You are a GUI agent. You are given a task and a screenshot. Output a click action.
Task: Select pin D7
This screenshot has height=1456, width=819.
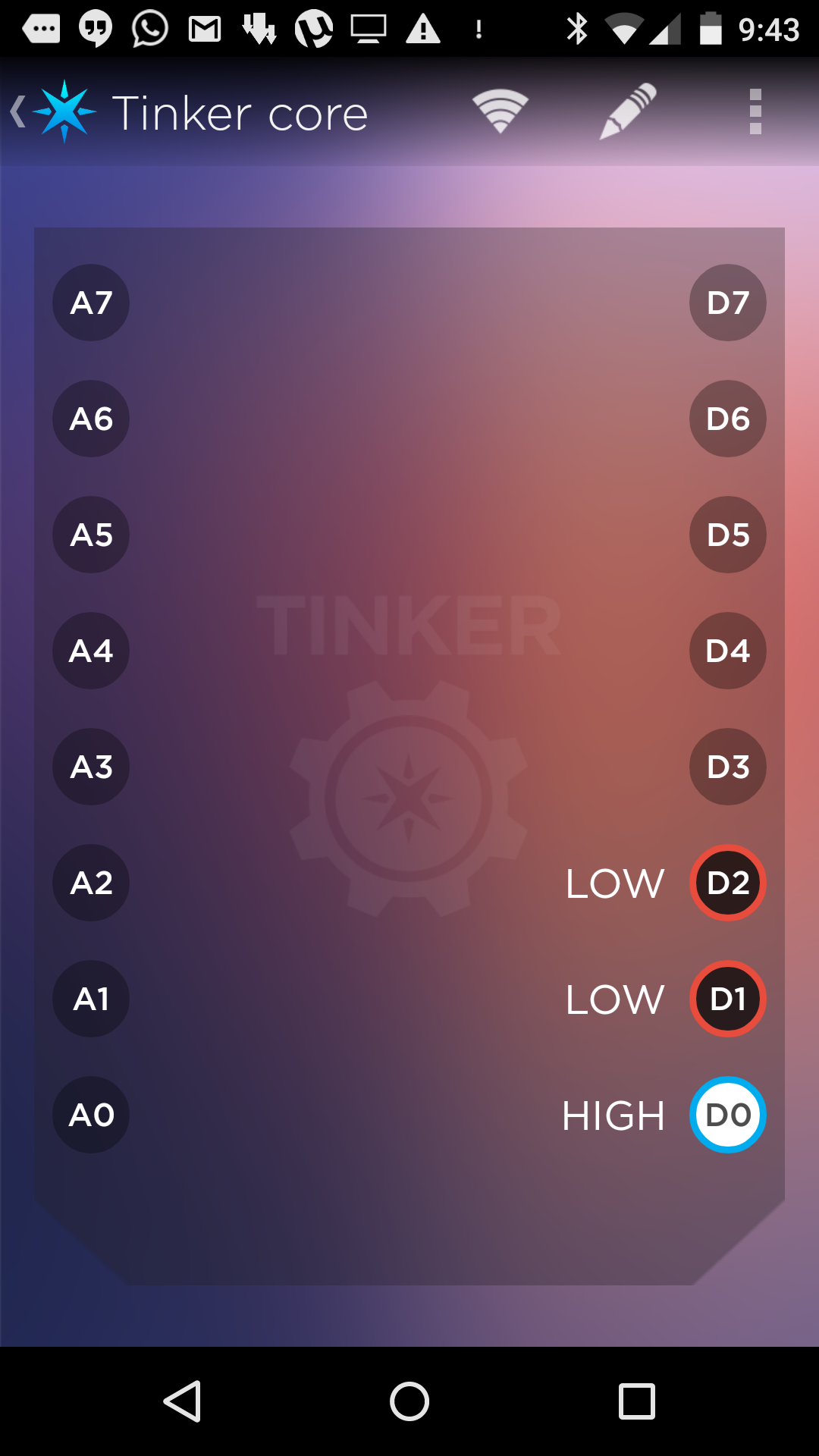click(728, 303)
